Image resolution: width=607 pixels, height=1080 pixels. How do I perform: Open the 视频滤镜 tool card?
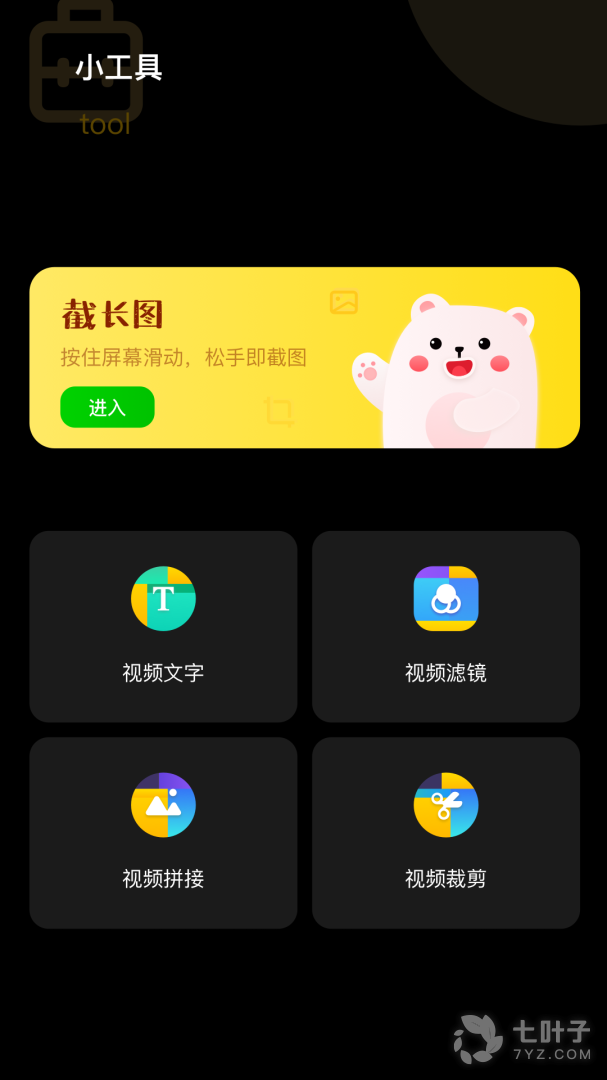tap(446, 626)
